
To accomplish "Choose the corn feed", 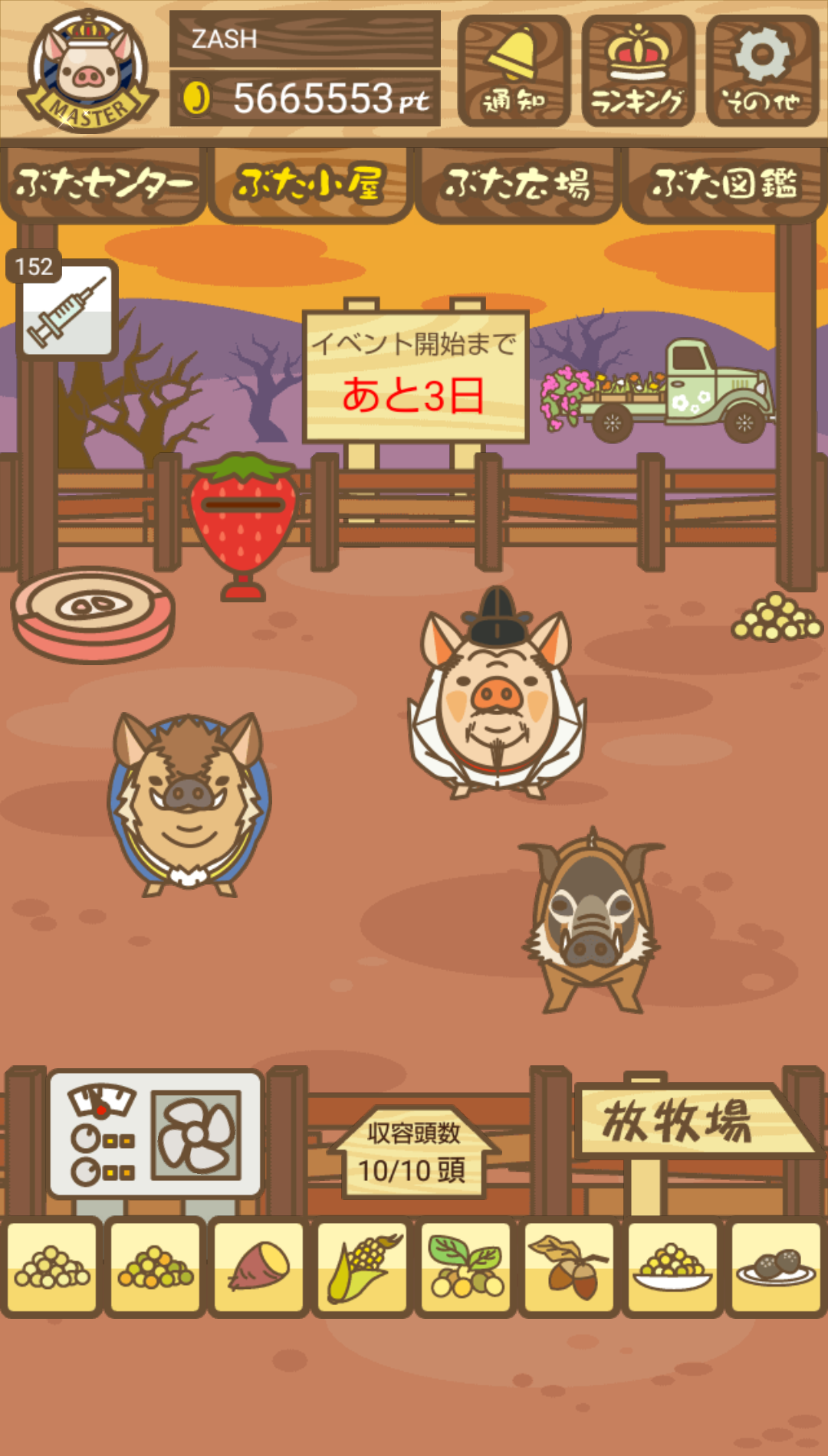I will pos(363,1267).
